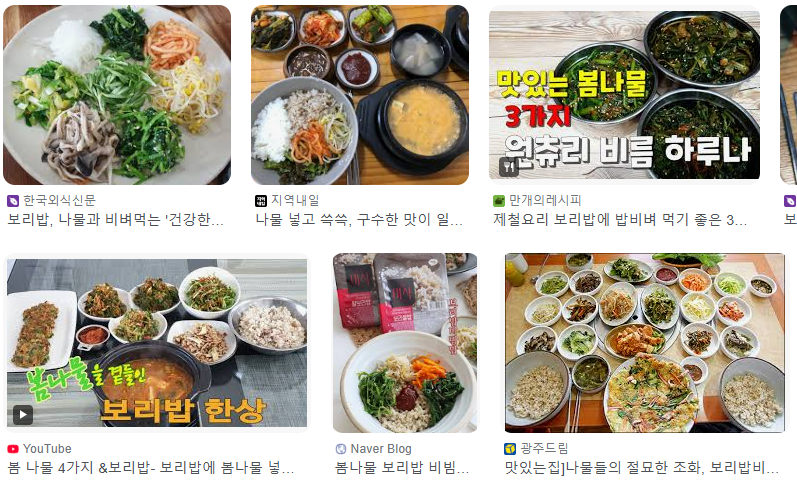
Task: Open the '나물 넣고 쓱쓱' caption link
Action: pos(359,219)
